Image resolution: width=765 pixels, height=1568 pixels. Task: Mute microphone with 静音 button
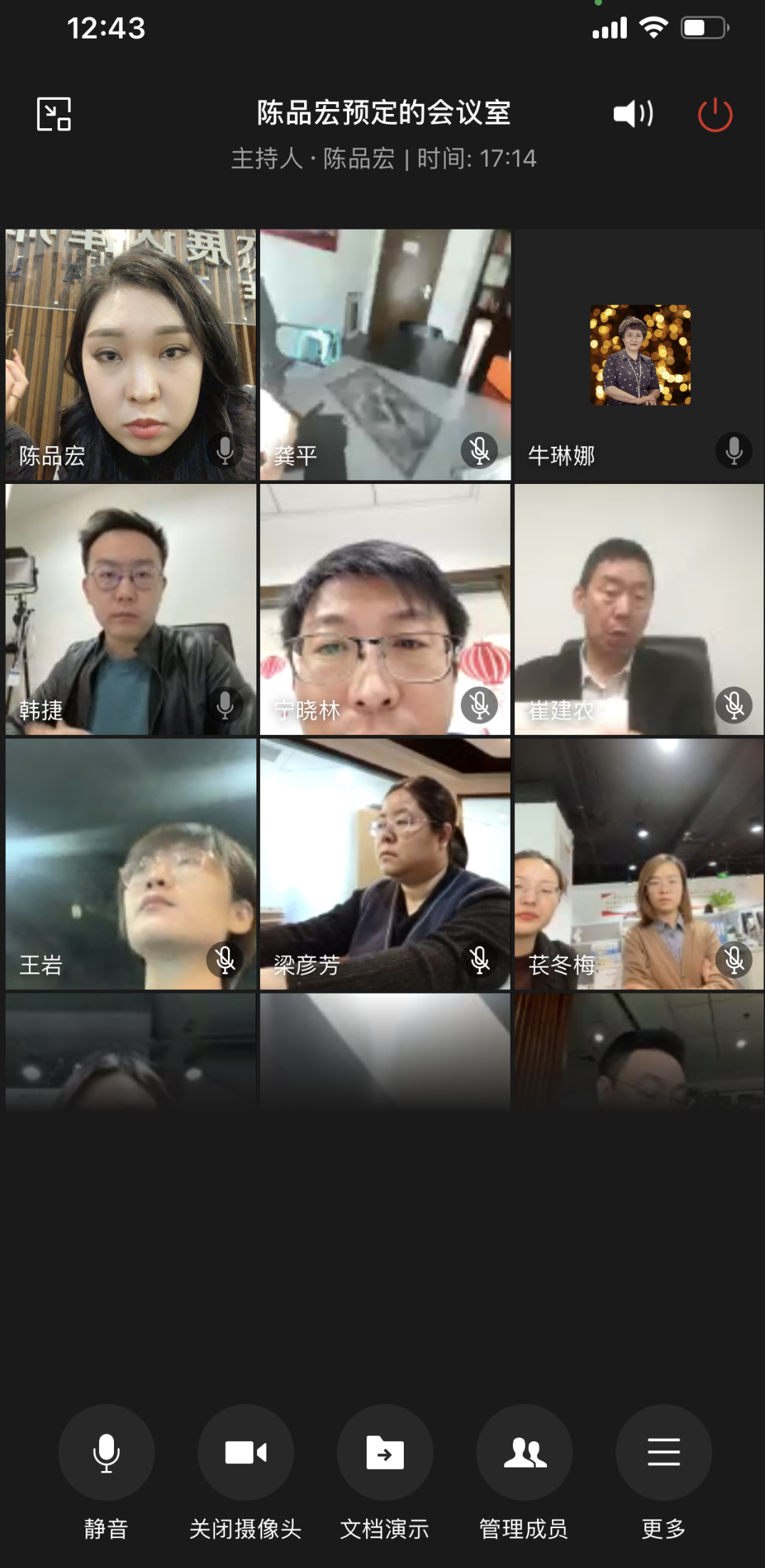tap(106, 1453)
